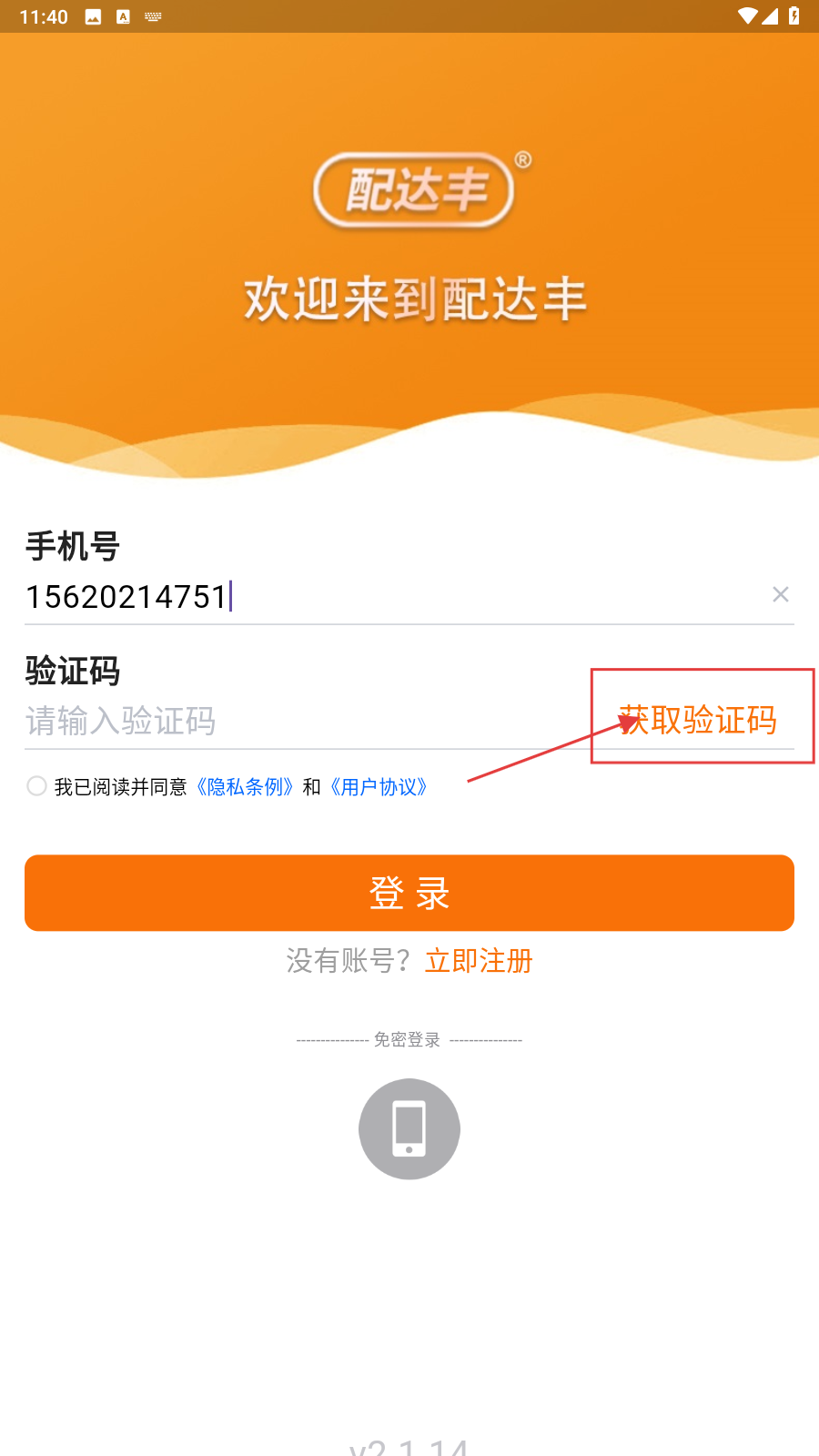The height and width of the screenshot is (1456, 819).
Task: Request code via 获取验证码
Action: tap(698, 721)
